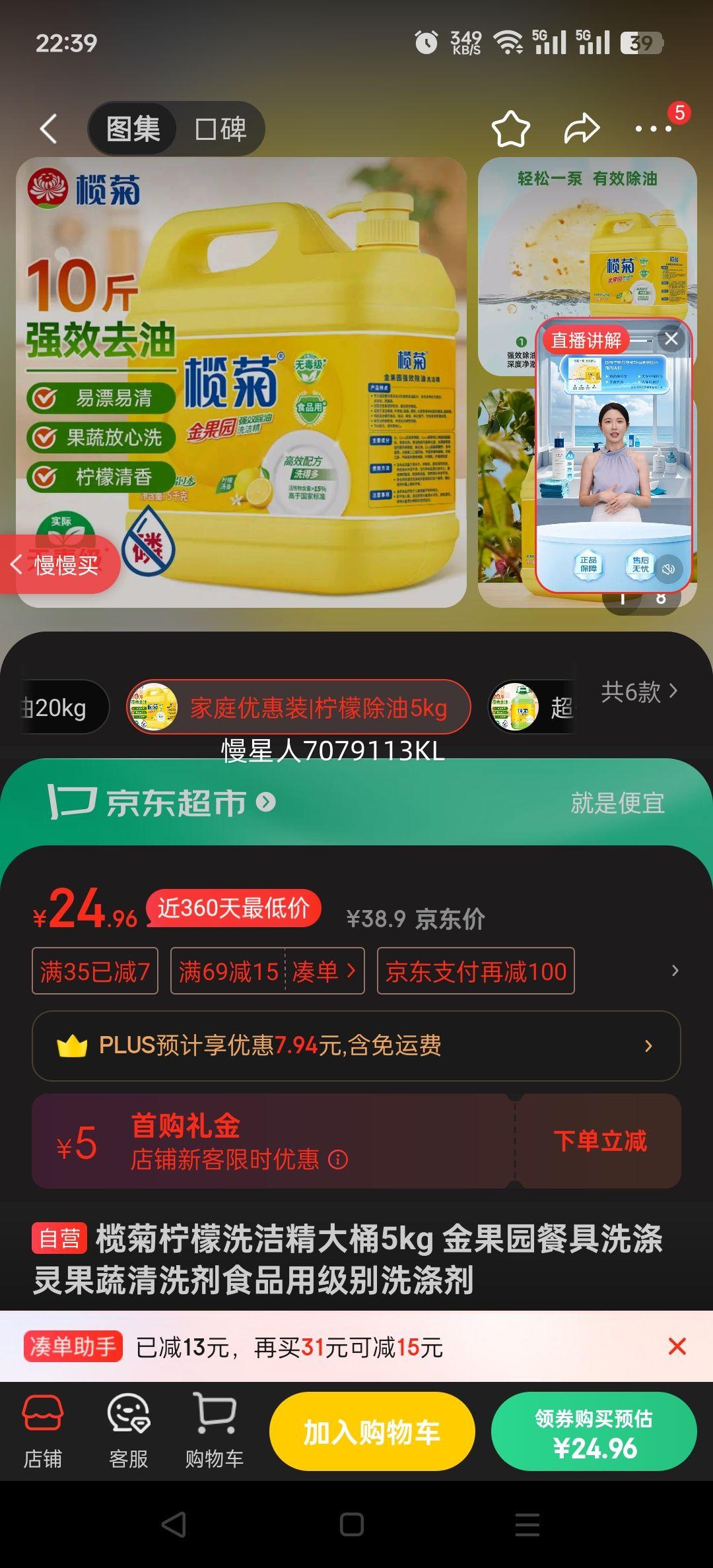
Task: Tap the back arrow to leave product page
Action: [x=47, y=127]
